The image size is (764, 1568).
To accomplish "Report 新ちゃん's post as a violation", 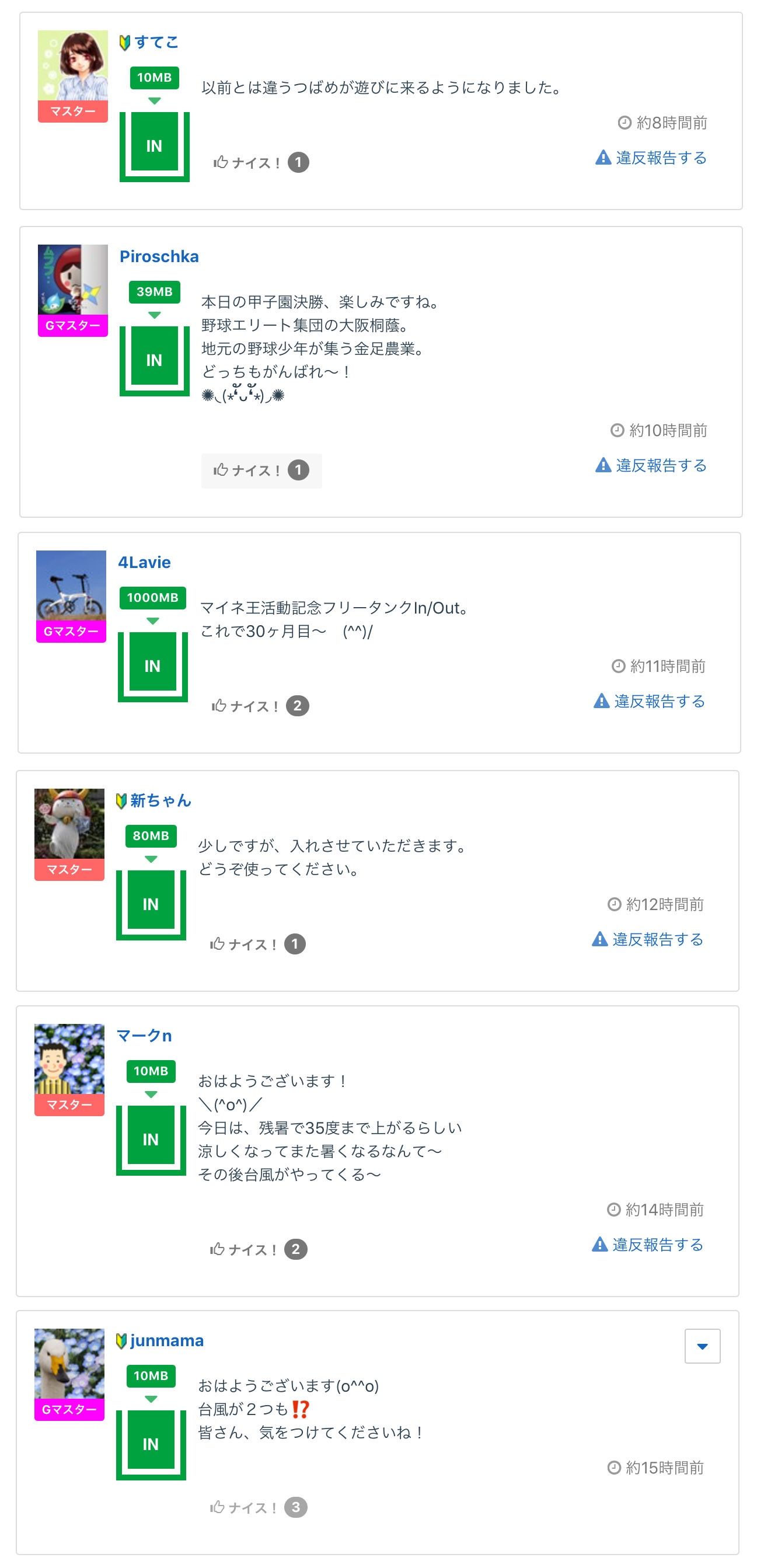I will [647, 939].
